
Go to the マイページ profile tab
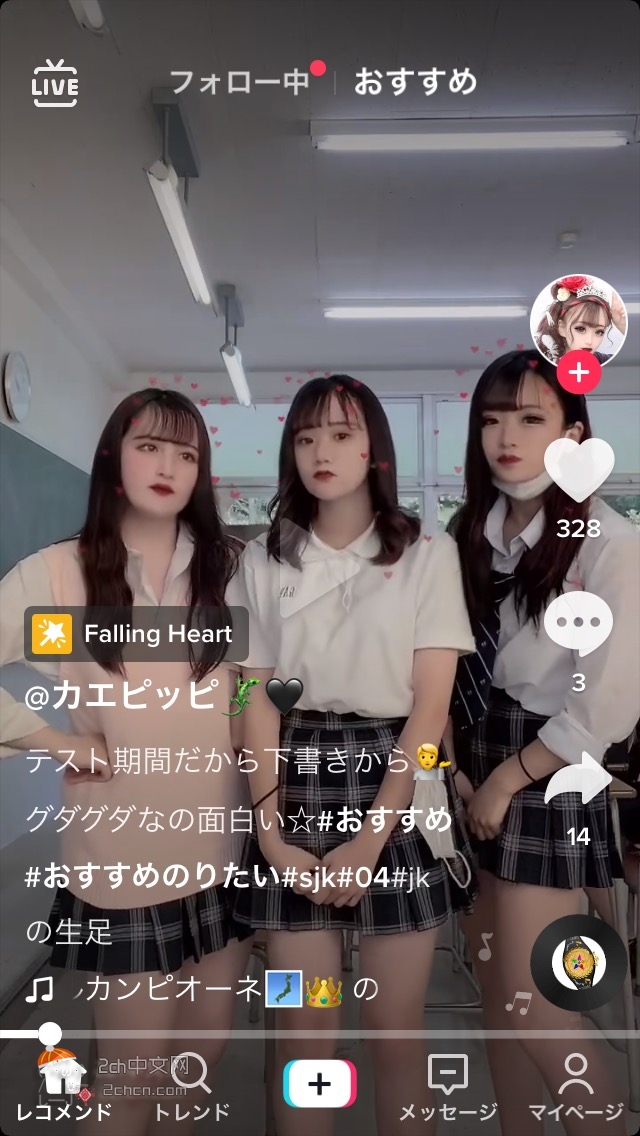[576, 1086]
